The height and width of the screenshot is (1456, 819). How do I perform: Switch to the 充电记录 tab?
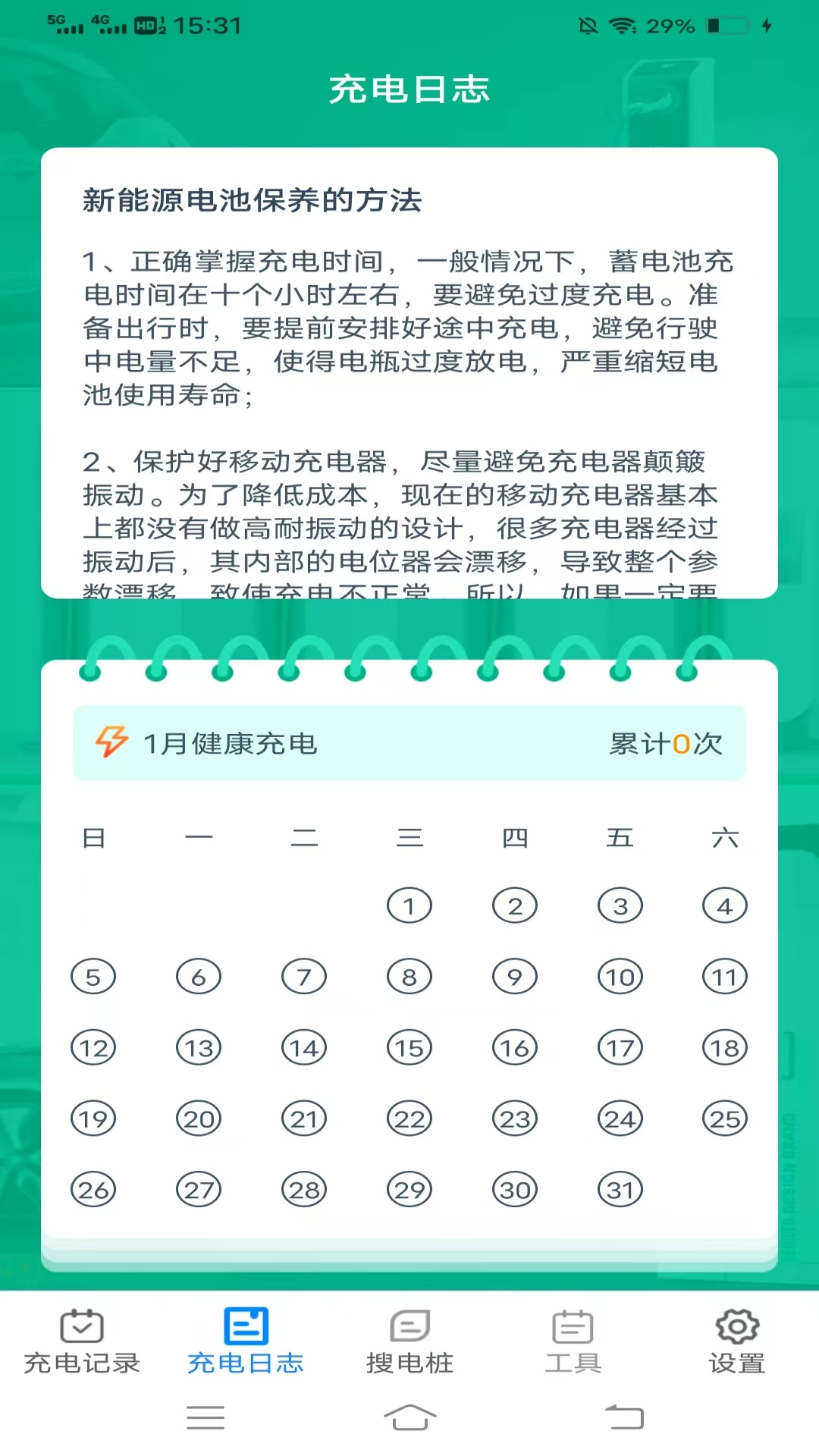click(82, 1341)
